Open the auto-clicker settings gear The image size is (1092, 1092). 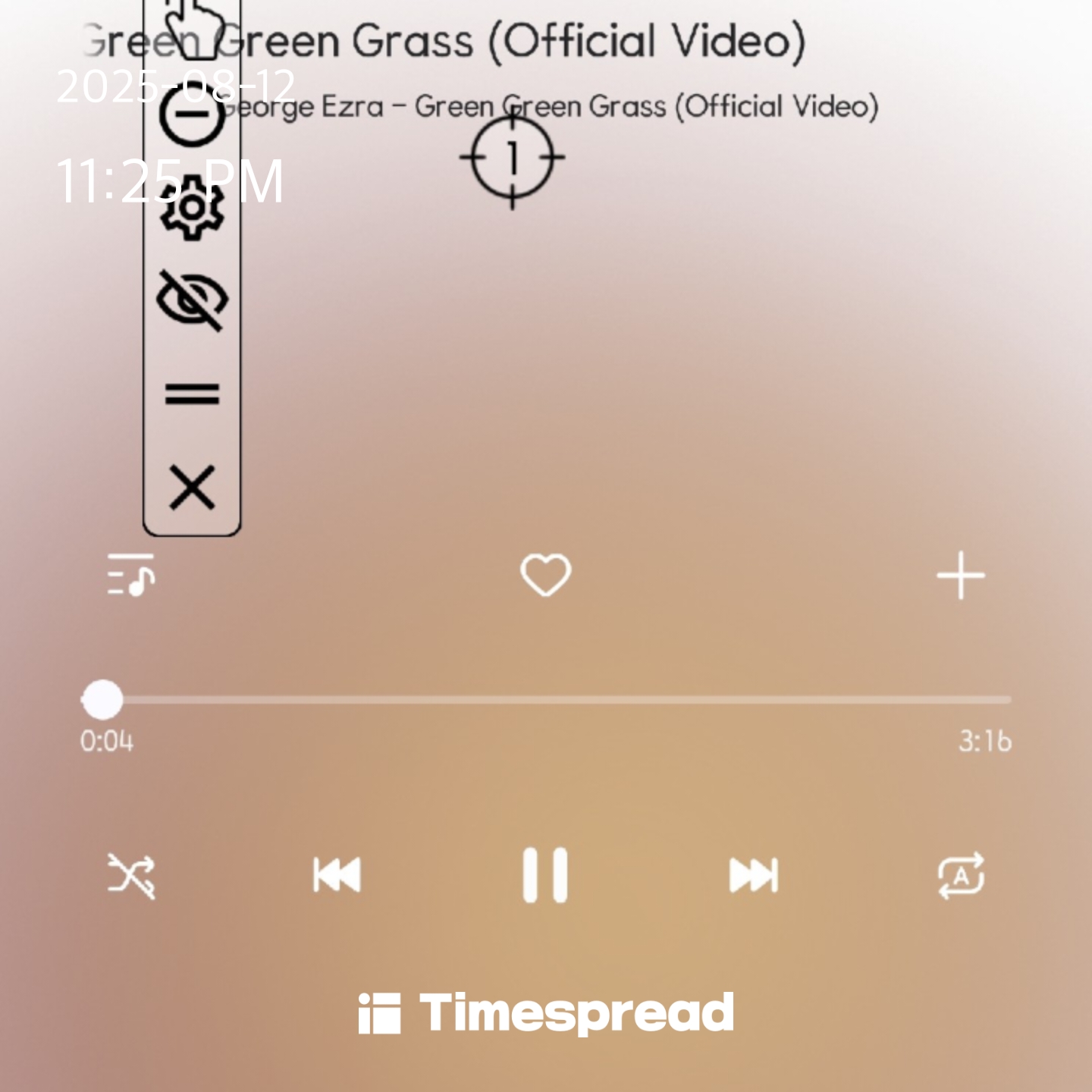pyautogui.click(x=193, y=207)
